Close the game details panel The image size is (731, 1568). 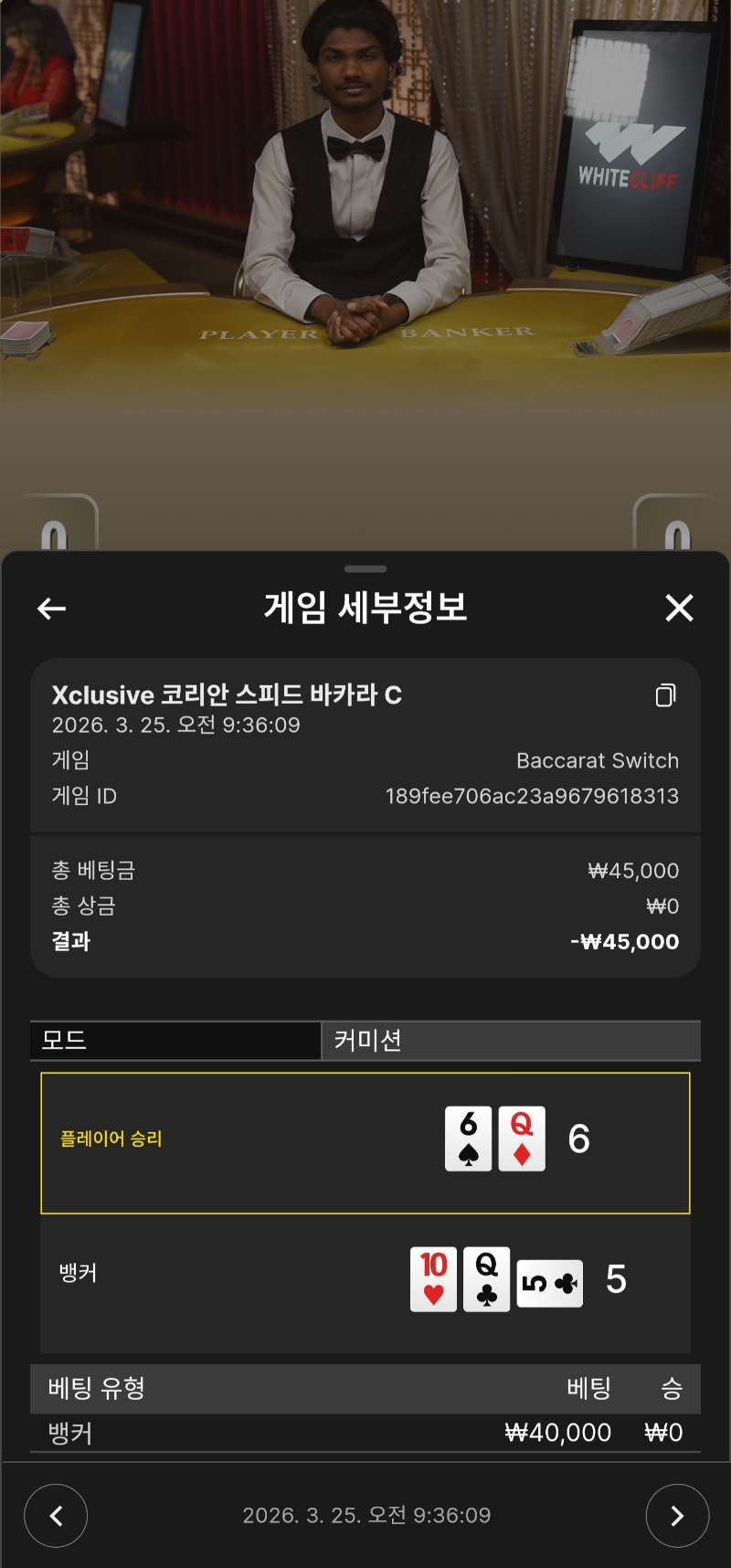tap(679, 608)
